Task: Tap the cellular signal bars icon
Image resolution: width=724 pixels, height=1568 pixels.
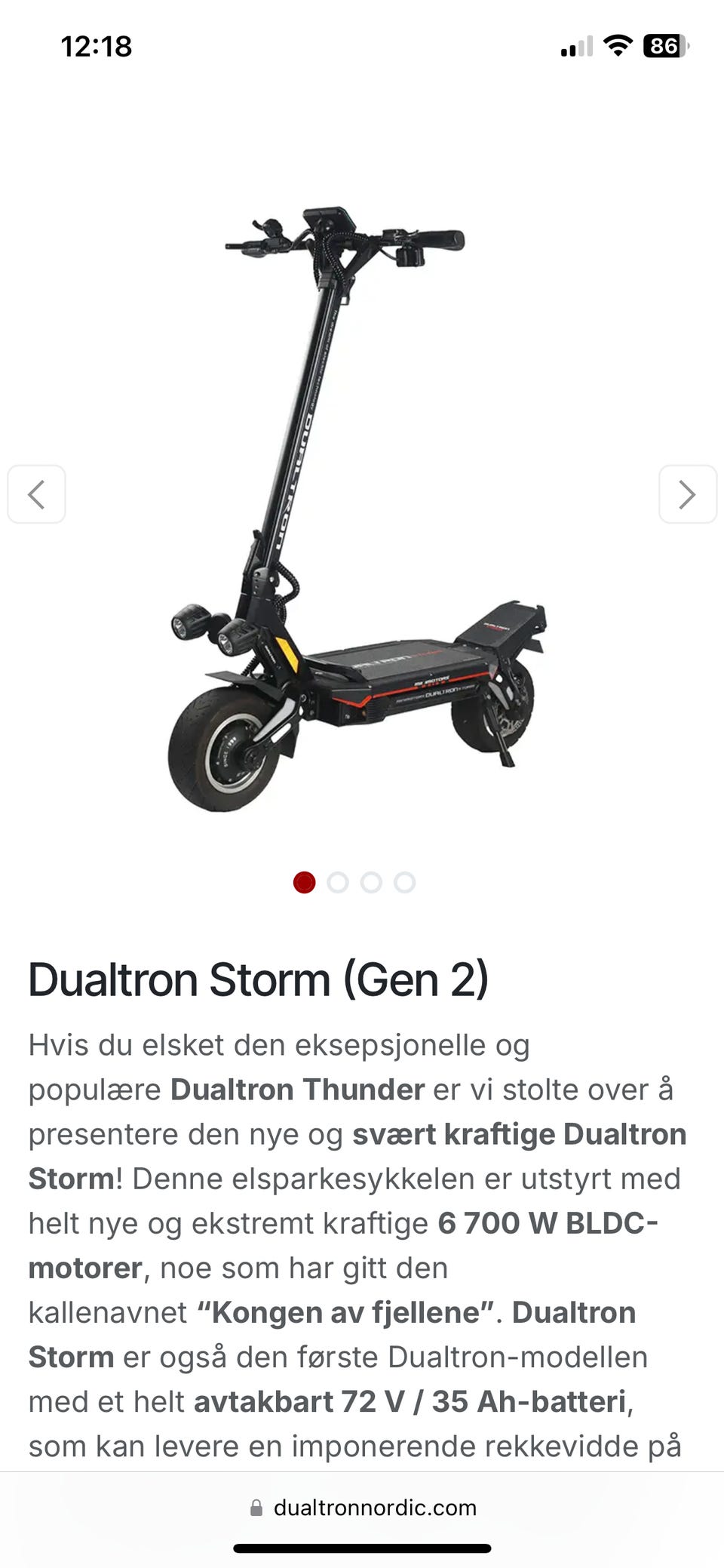Action: click(575, 48)
